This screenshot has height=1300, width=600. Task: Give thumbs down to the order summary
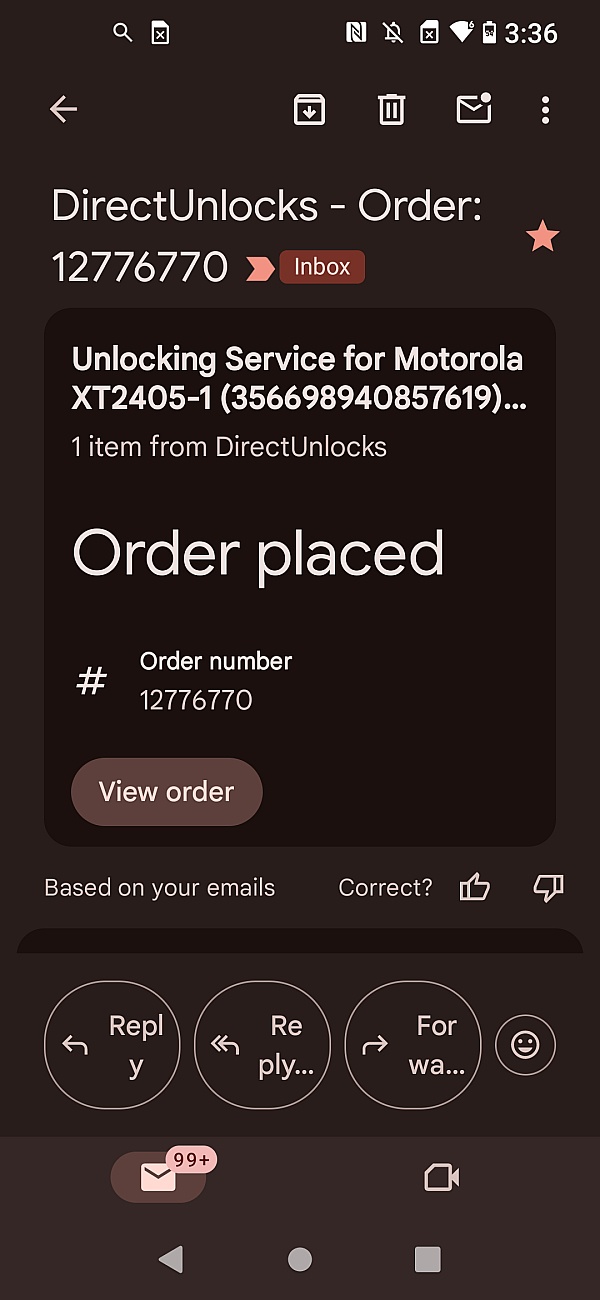[549, 887]
